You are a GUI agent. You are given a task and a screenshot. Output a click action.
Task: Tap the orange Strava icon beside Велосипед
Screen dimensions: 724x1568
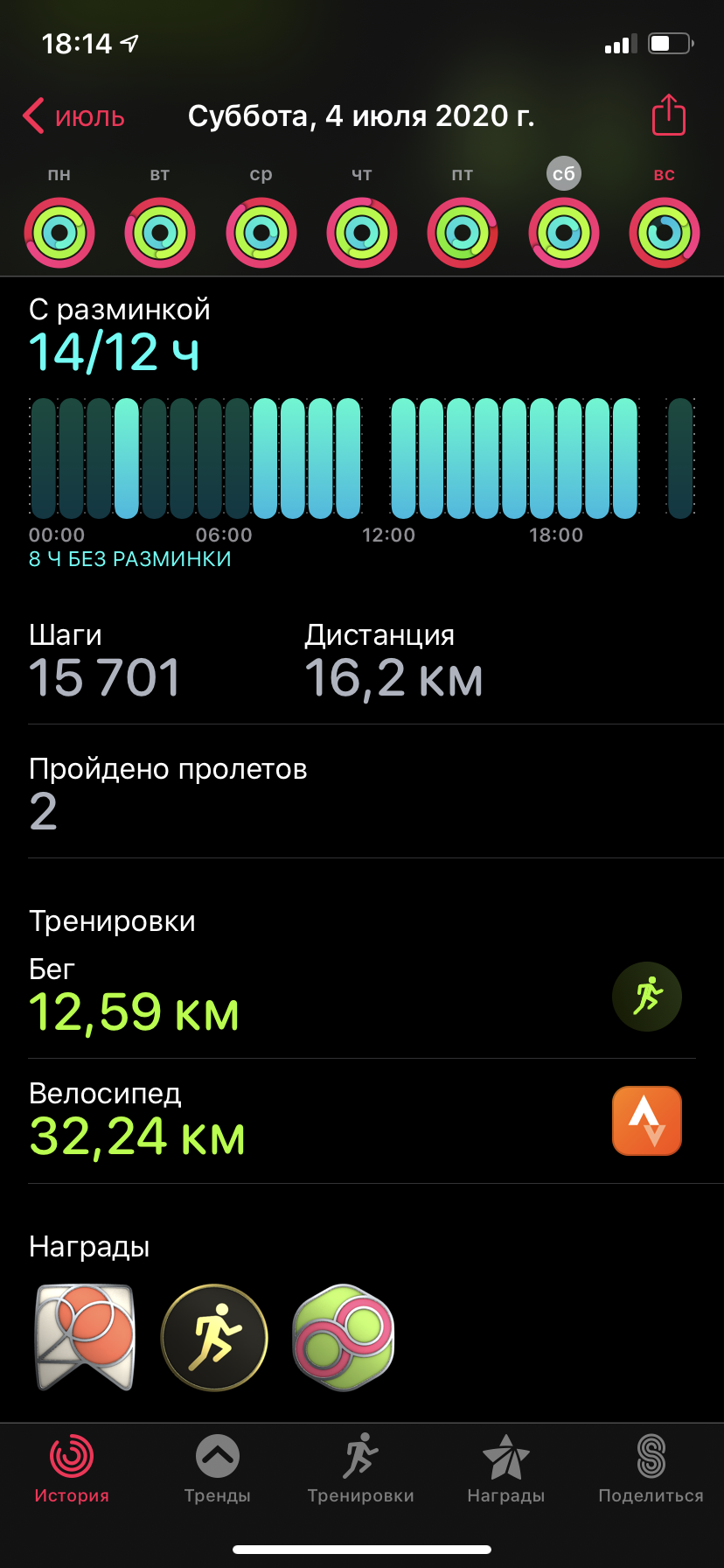click(647, 1121)
